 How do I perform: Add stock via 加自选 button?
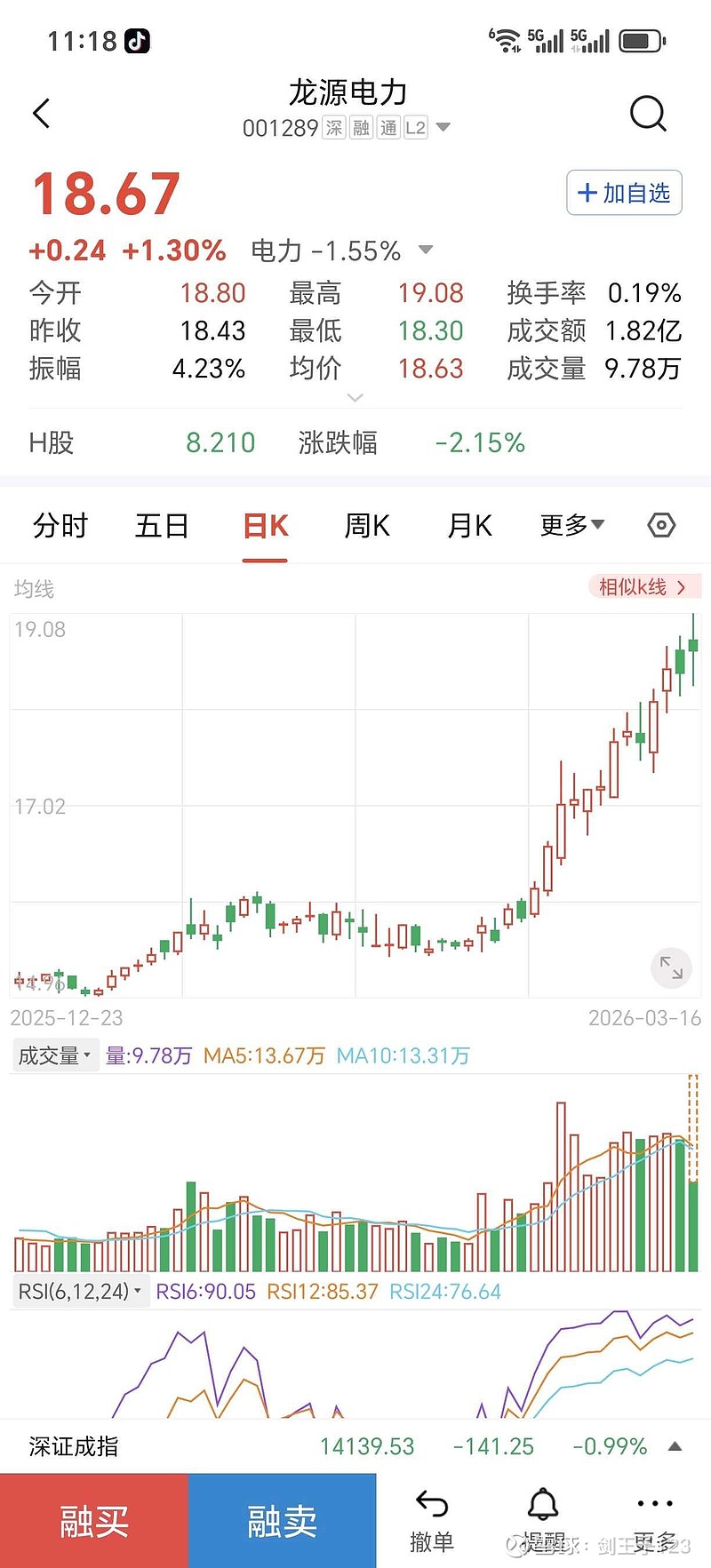click(624, 193)
